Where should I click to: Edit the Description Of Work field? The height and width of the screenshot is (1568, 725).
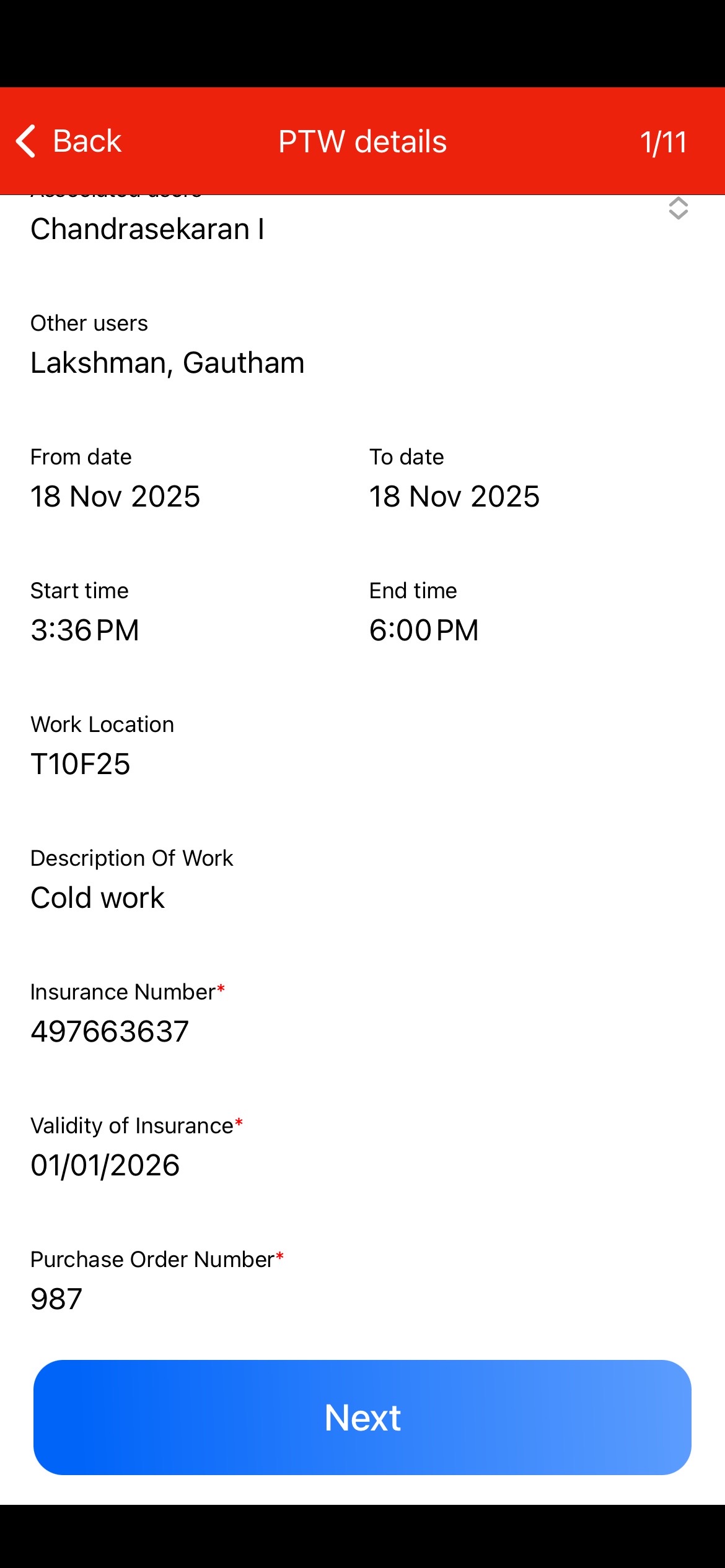(98, 898)
